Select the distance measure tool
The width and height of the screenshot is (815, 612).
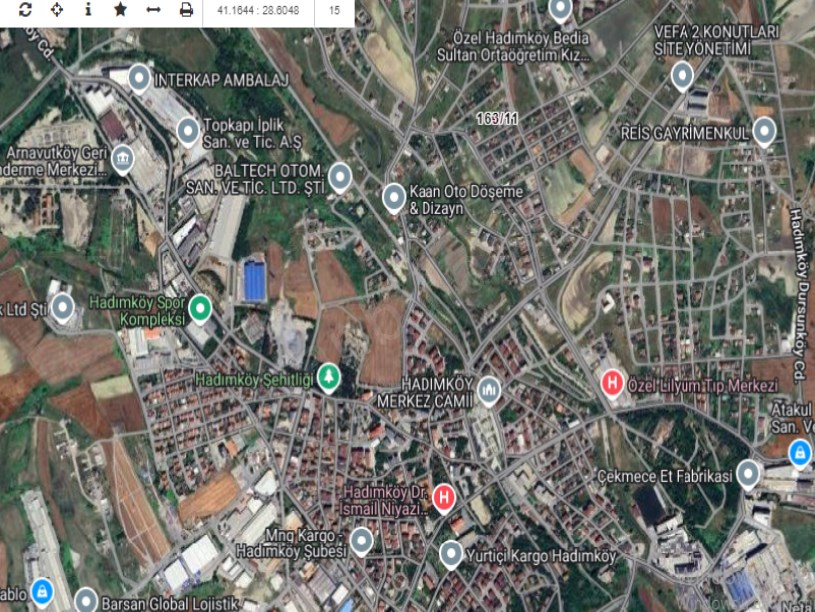[153, 10]
